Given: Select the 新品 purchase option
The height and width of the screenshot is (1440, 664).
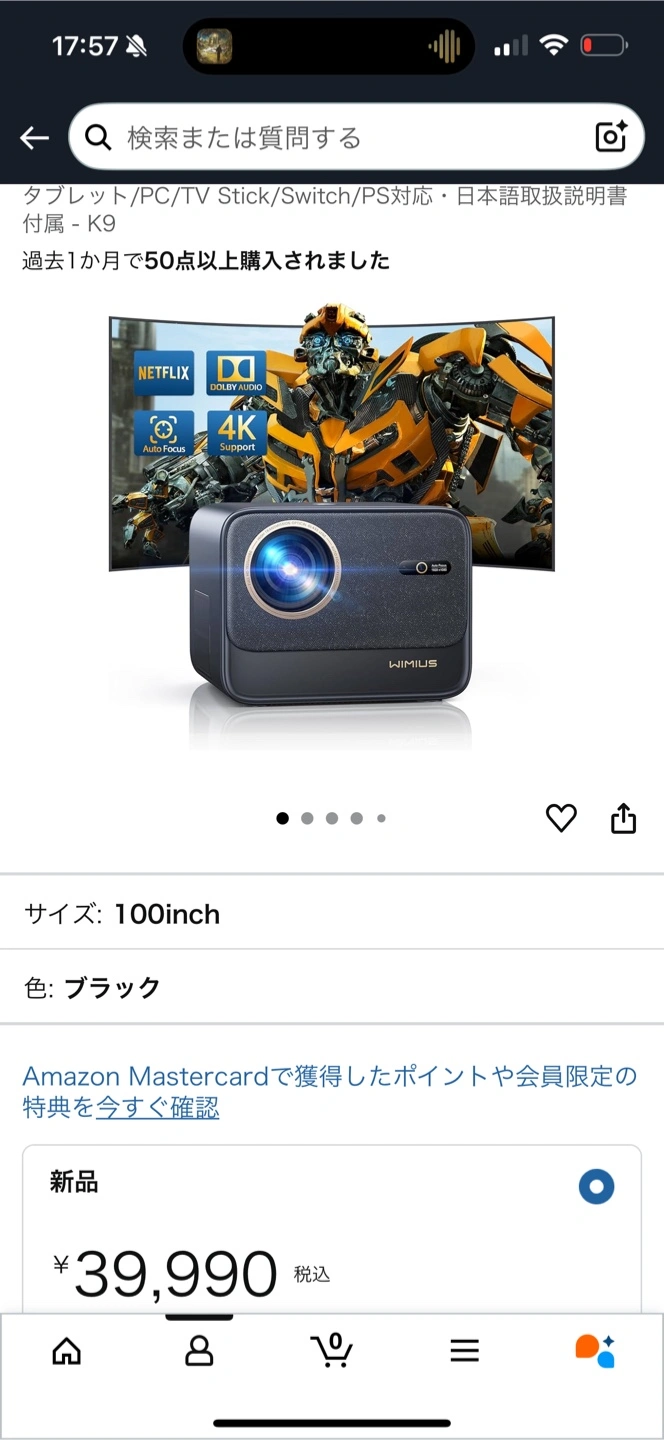Looking at the screenshot, I should 596,1187.
